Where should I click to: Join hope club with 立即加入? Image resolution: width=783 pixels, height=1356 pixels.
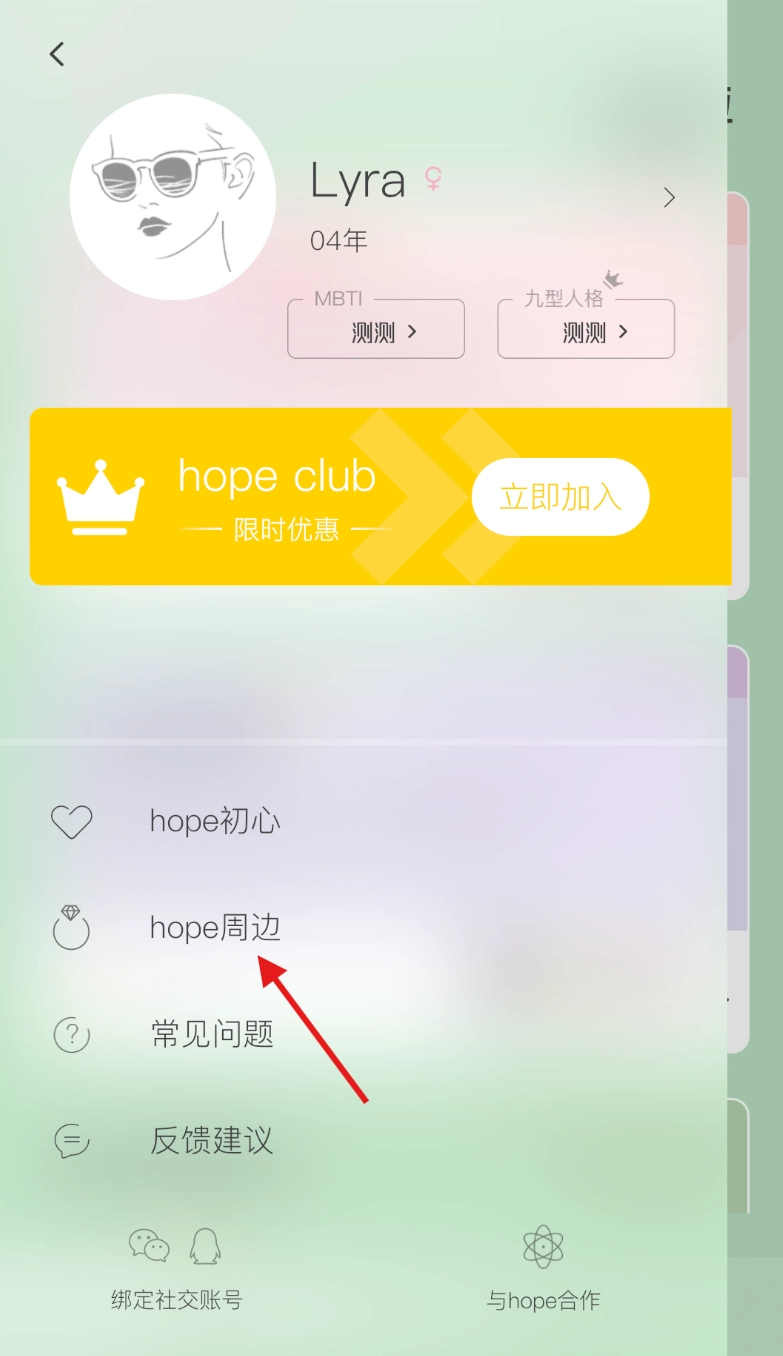(x=560, y=497)
